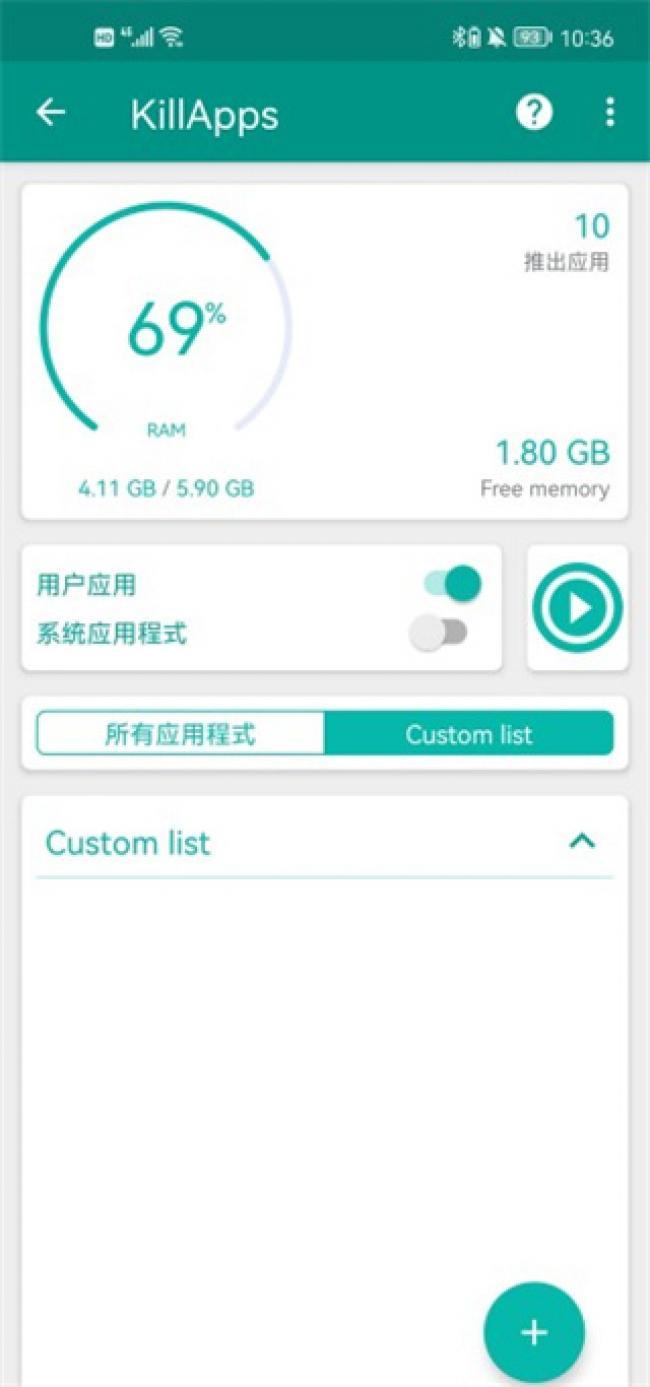
Task: Add an app with the plus button
Action: tap(534, 1332)
